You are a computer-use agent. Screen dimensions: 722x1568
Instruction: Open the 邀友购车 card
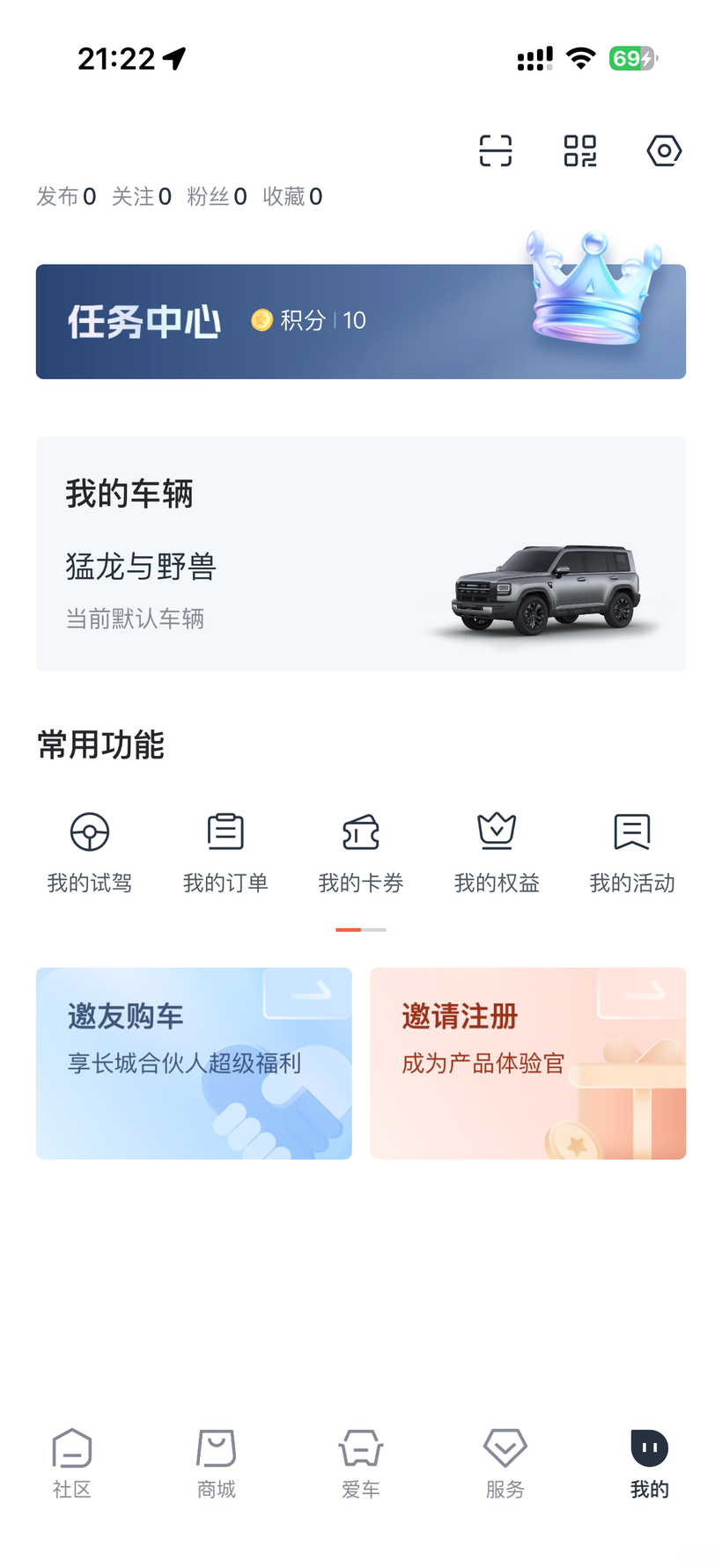click(194, 1063)
